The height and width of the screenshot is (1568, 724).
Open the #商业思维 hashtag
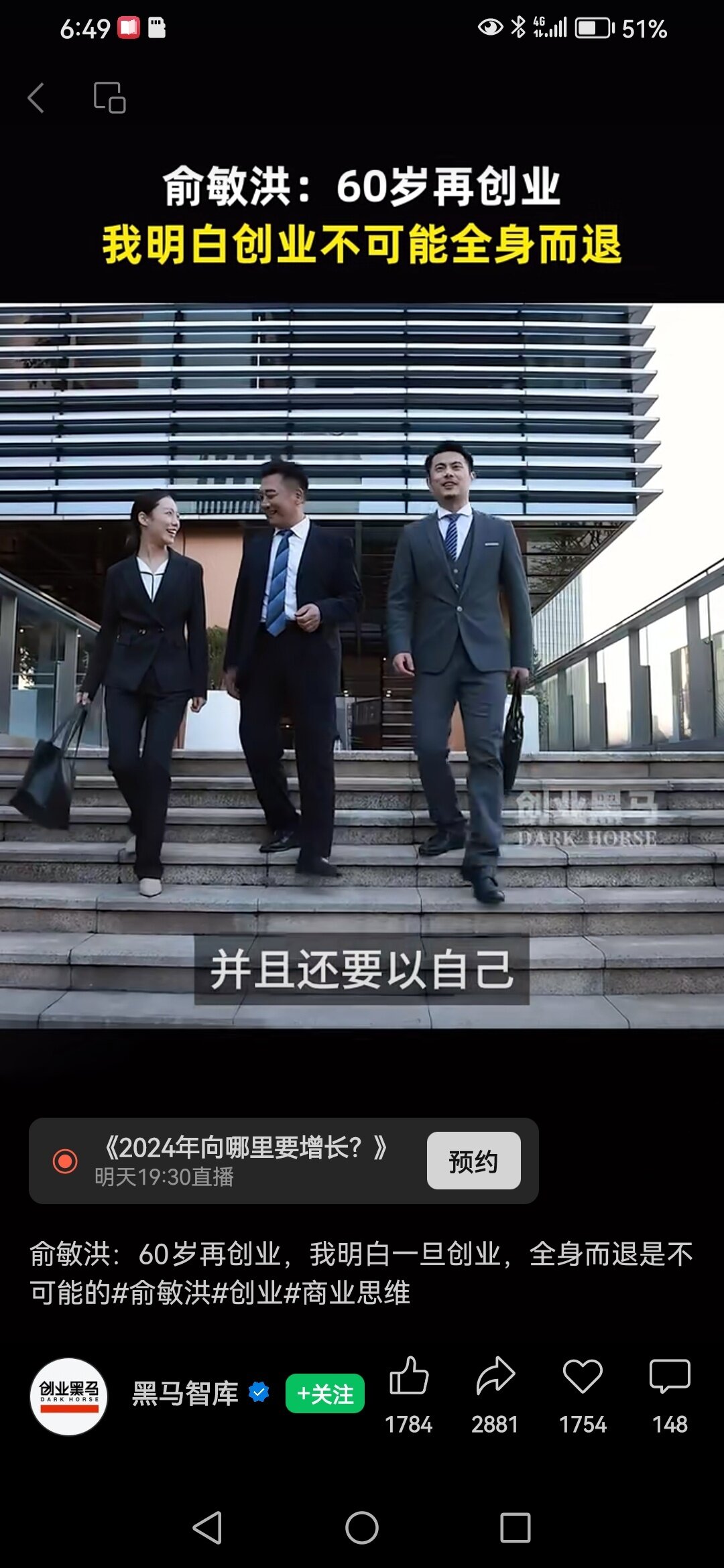347,1293
